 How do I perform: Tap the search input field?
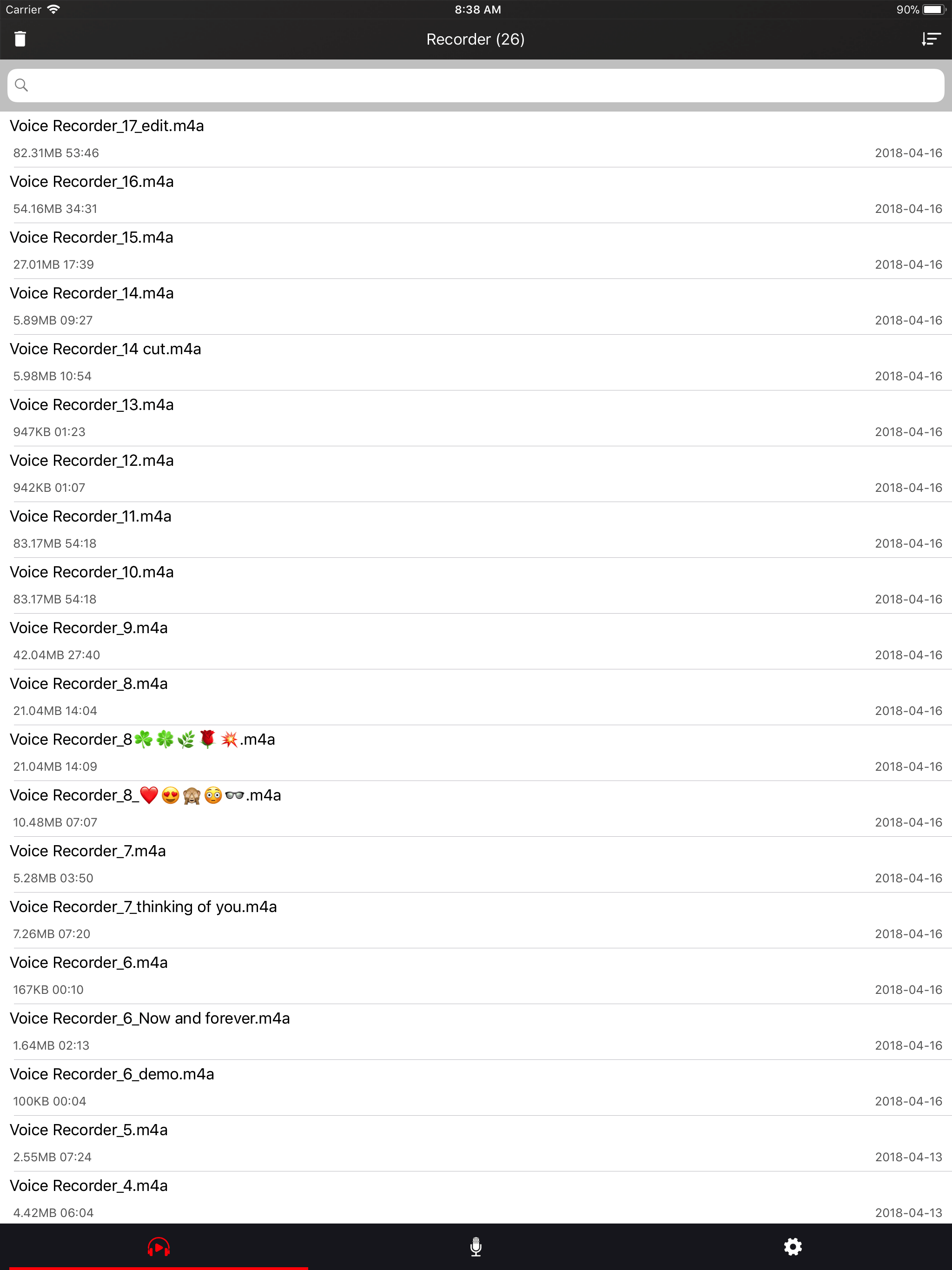click(476, 85)
